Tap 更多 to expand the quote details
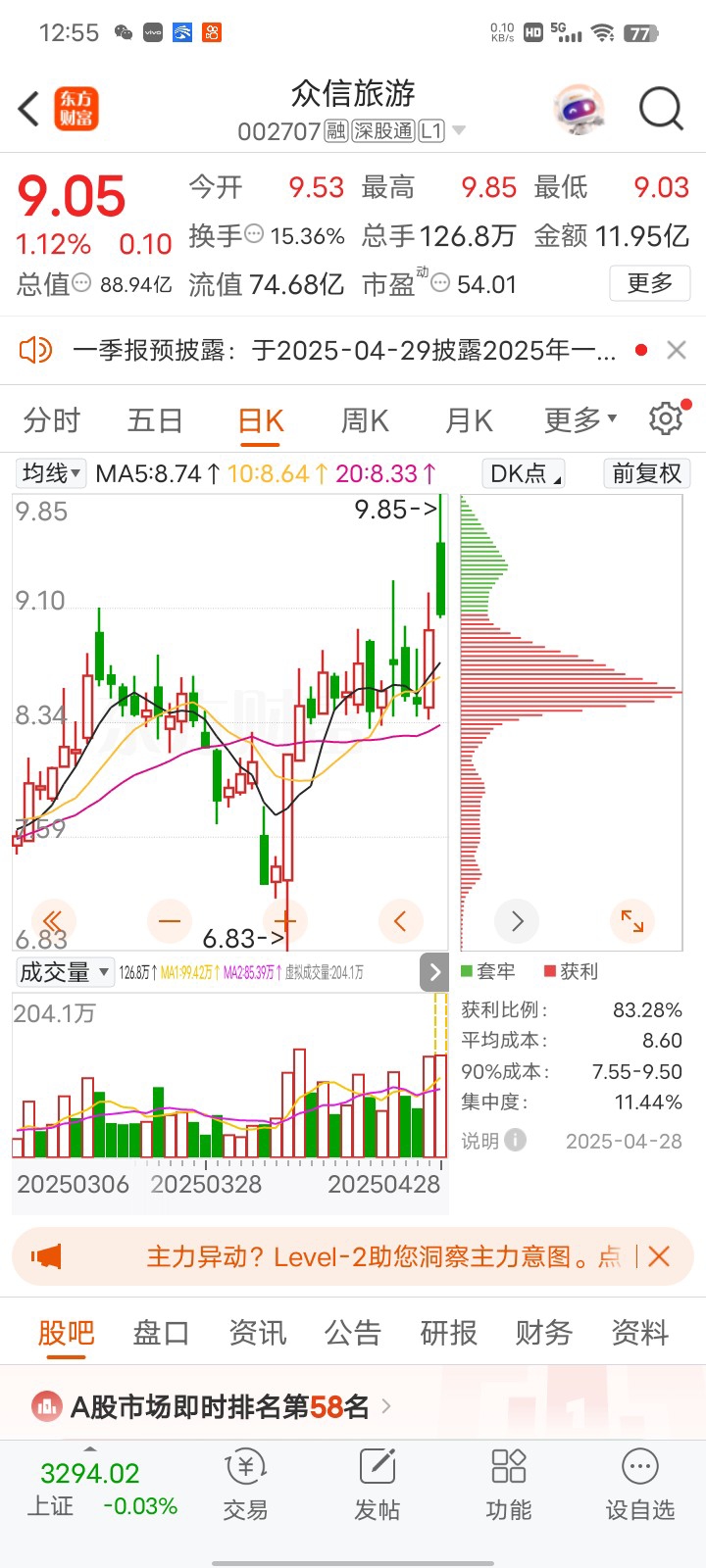Image resolution: width=706 pixels, height=1568 pixels. pos(649,284)
